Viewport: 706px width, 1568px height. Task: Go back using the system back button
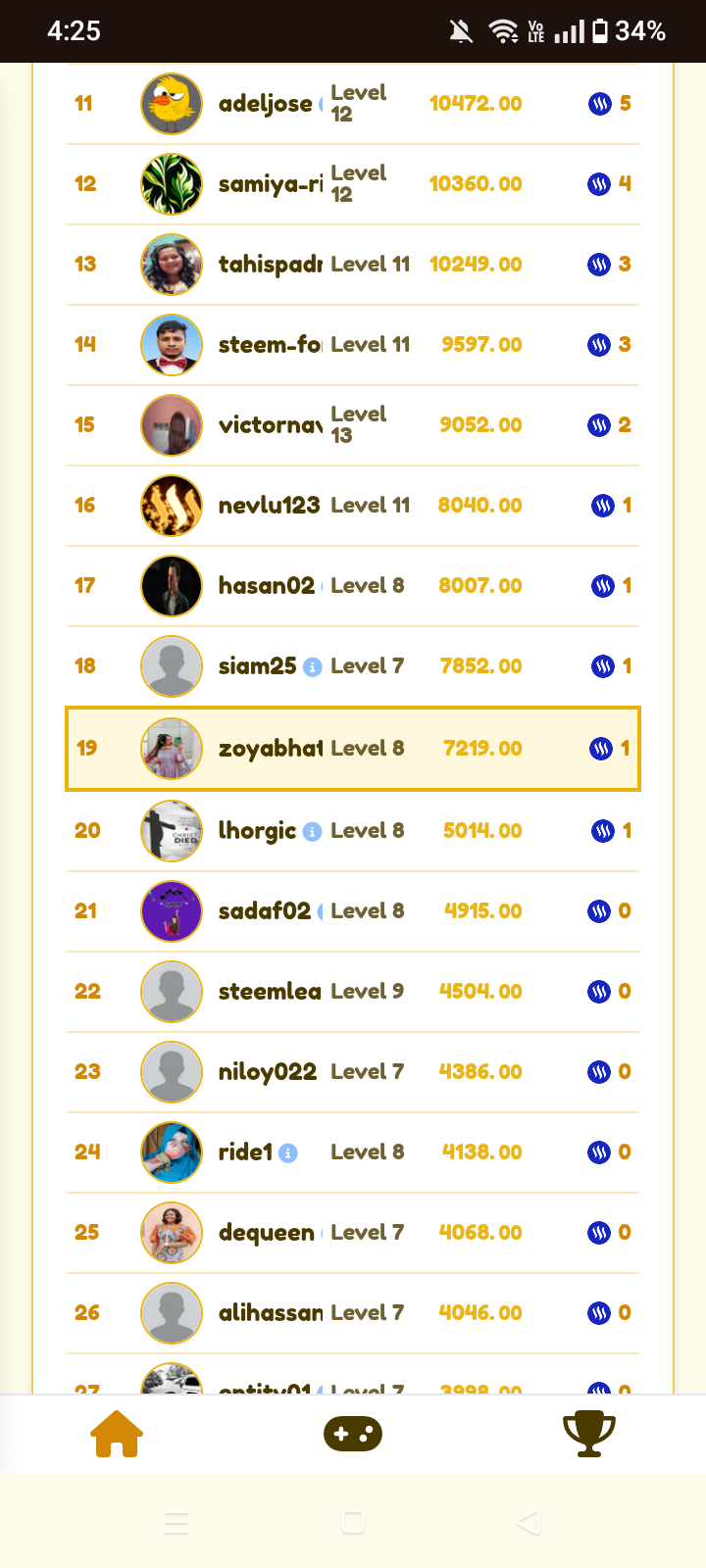coord(529,1522)
